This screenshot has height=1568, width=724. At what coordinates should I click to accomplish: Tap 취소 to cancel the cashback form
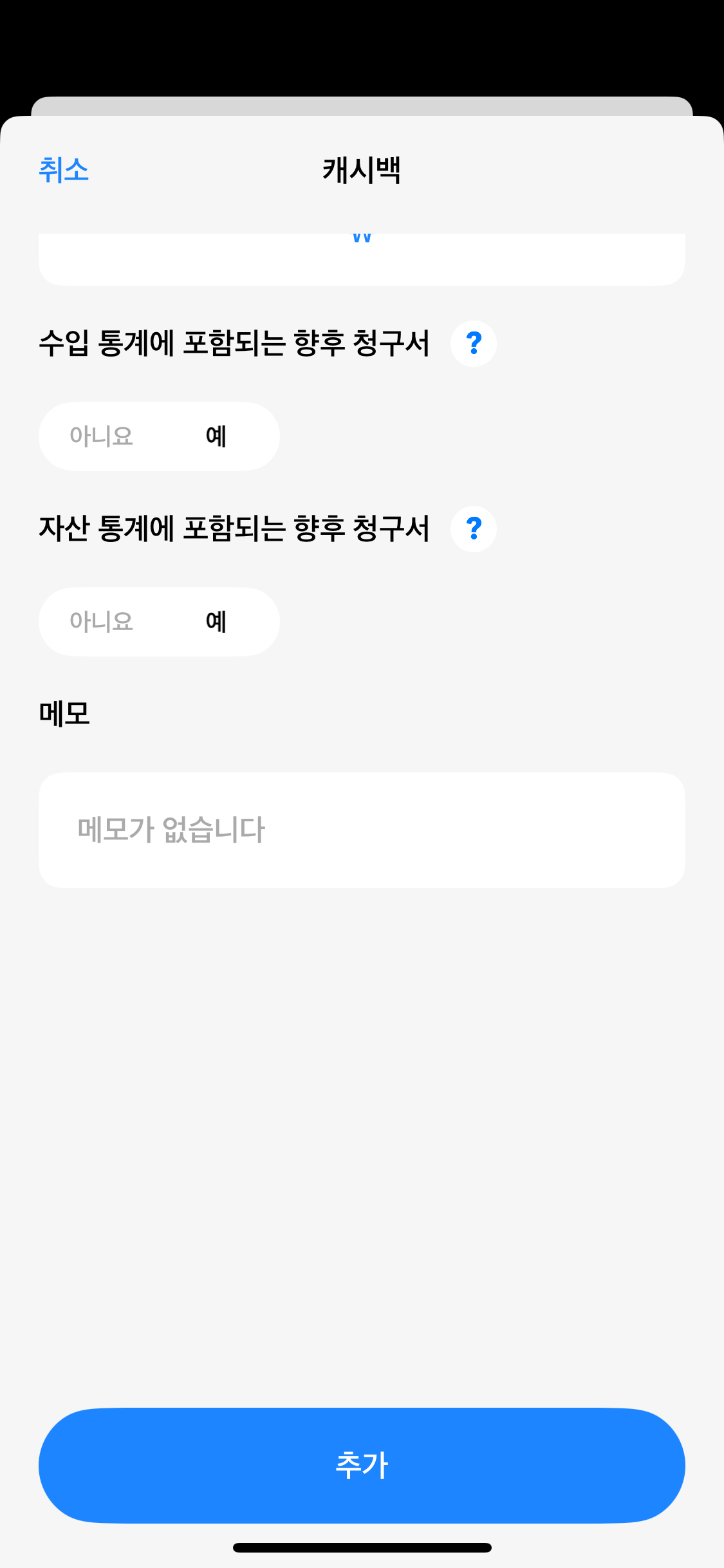point(63,170)
